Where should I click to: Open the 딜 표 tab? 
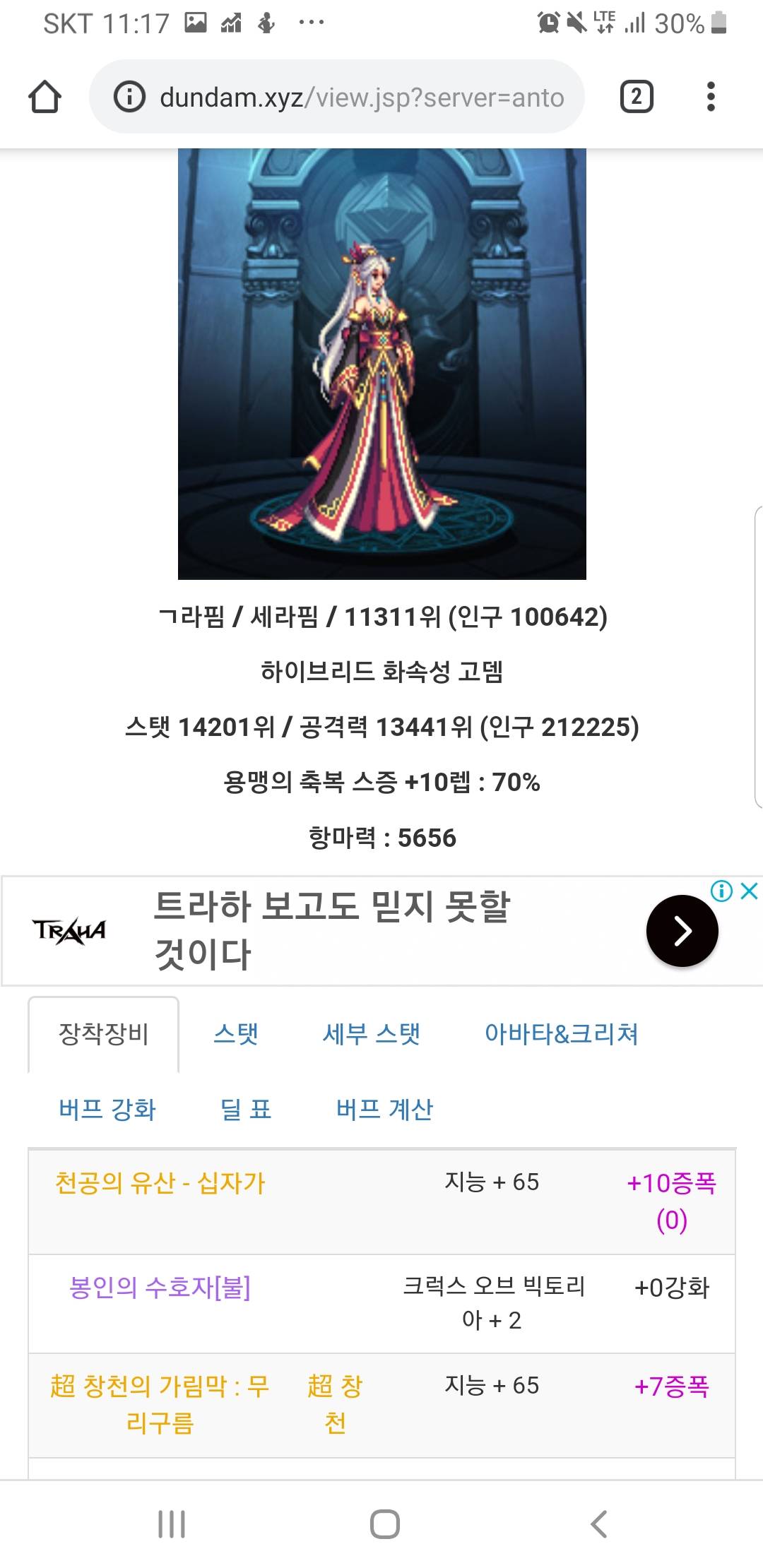coord(246,1110)
